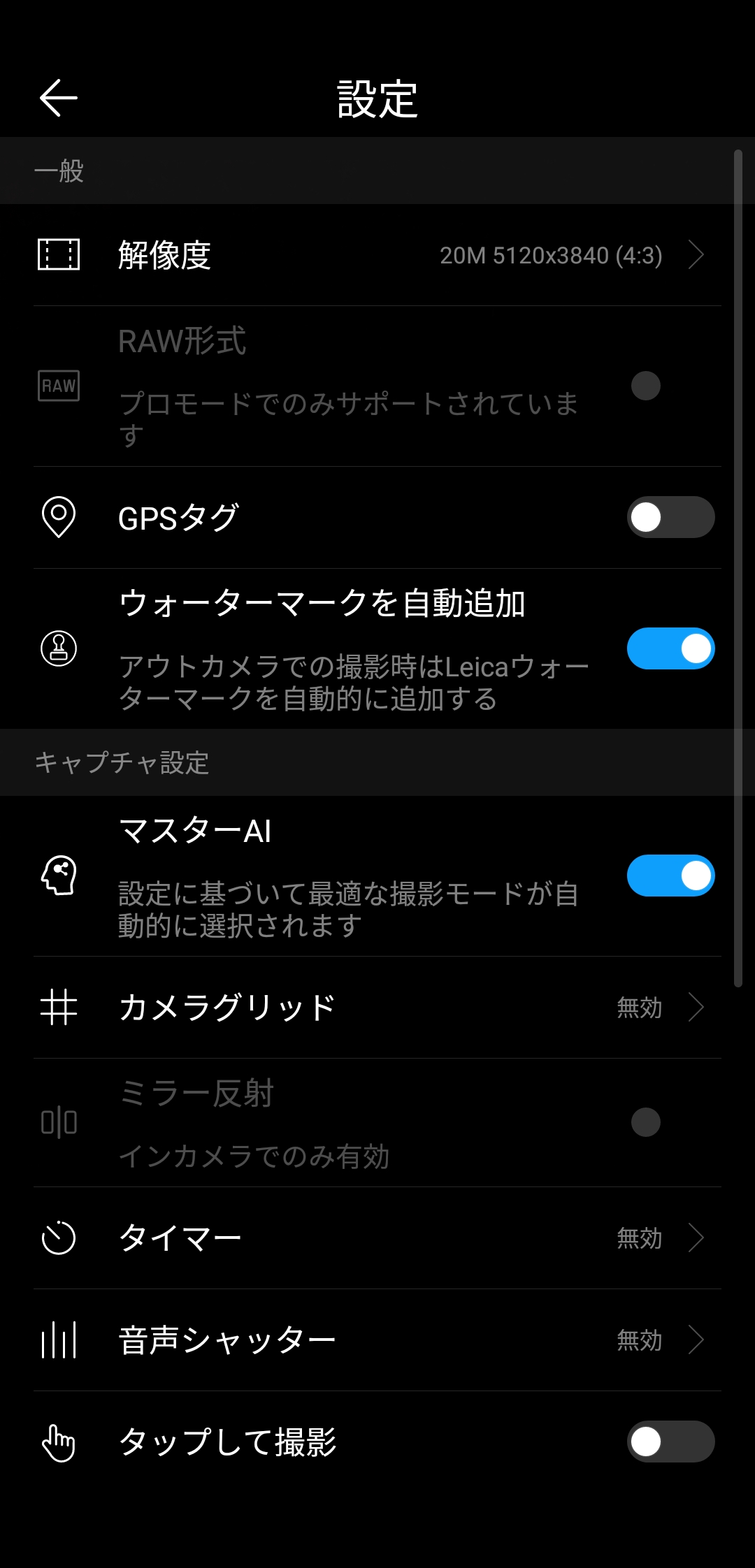Click the GPS location pin icon
This screenshot has width=755, height=1568.
pyautogui.click(x=60, y=517)
